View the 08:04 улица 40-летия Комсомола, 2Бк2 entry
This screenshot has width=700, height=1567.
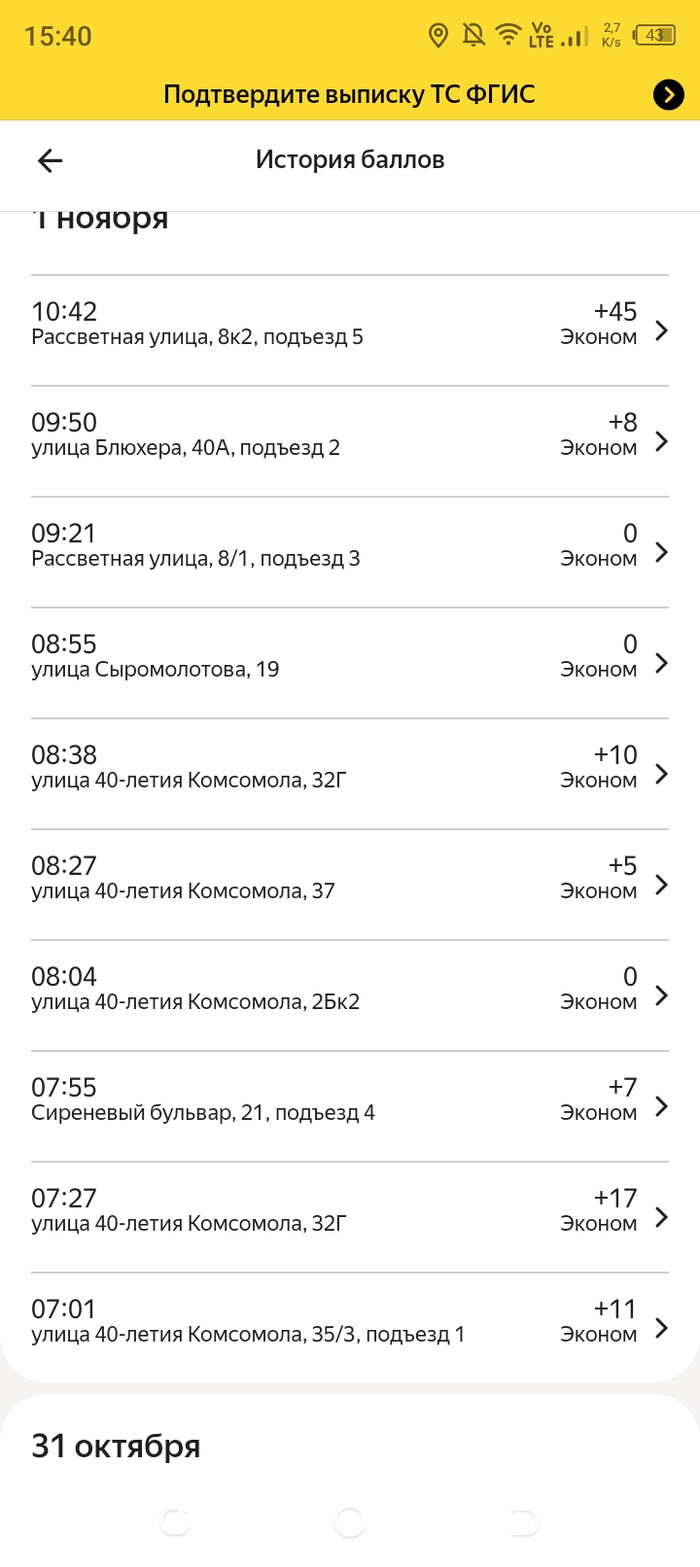(x=350, y=990)
